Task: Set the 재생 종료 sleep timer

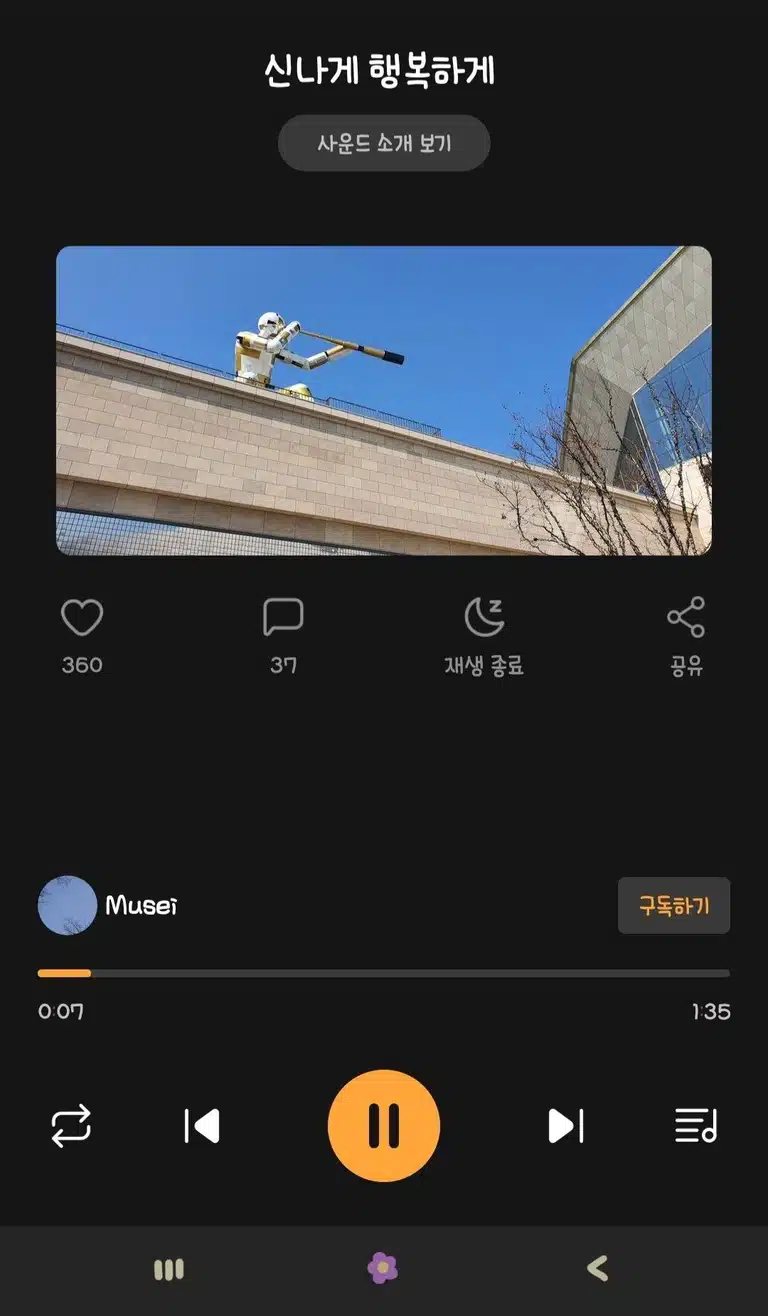Action: [484, 617]
